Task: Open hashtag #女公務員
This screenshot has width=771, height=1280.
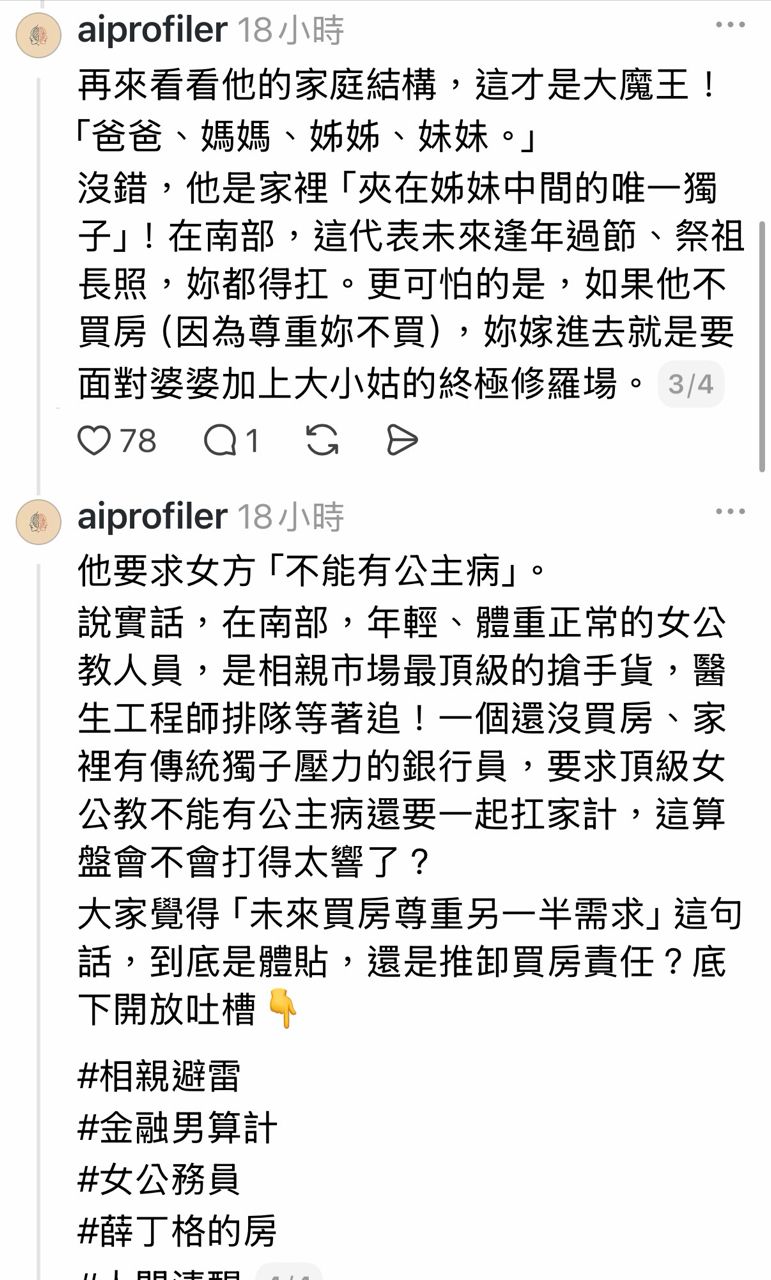Action: tap(159, 1179)
